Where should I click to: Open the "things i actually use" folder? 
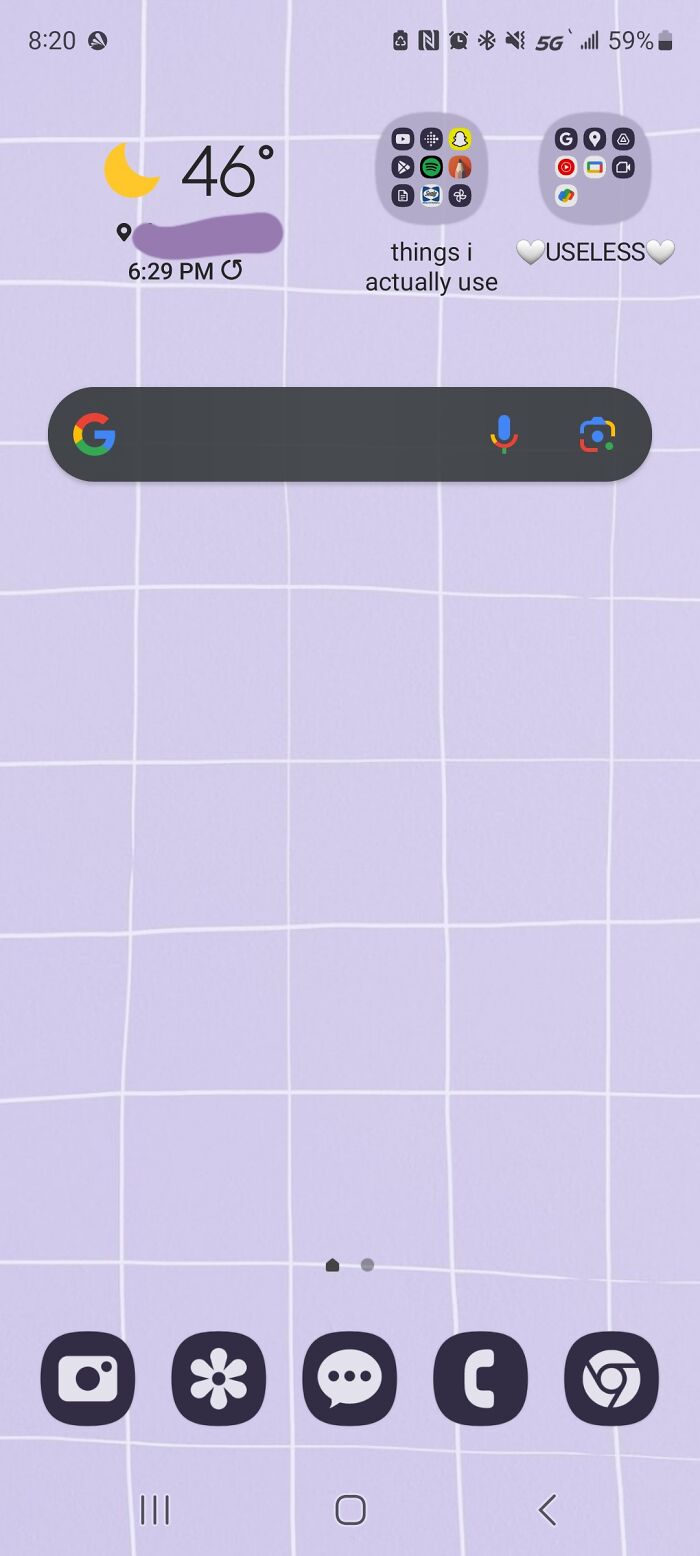tap(431, 168)
